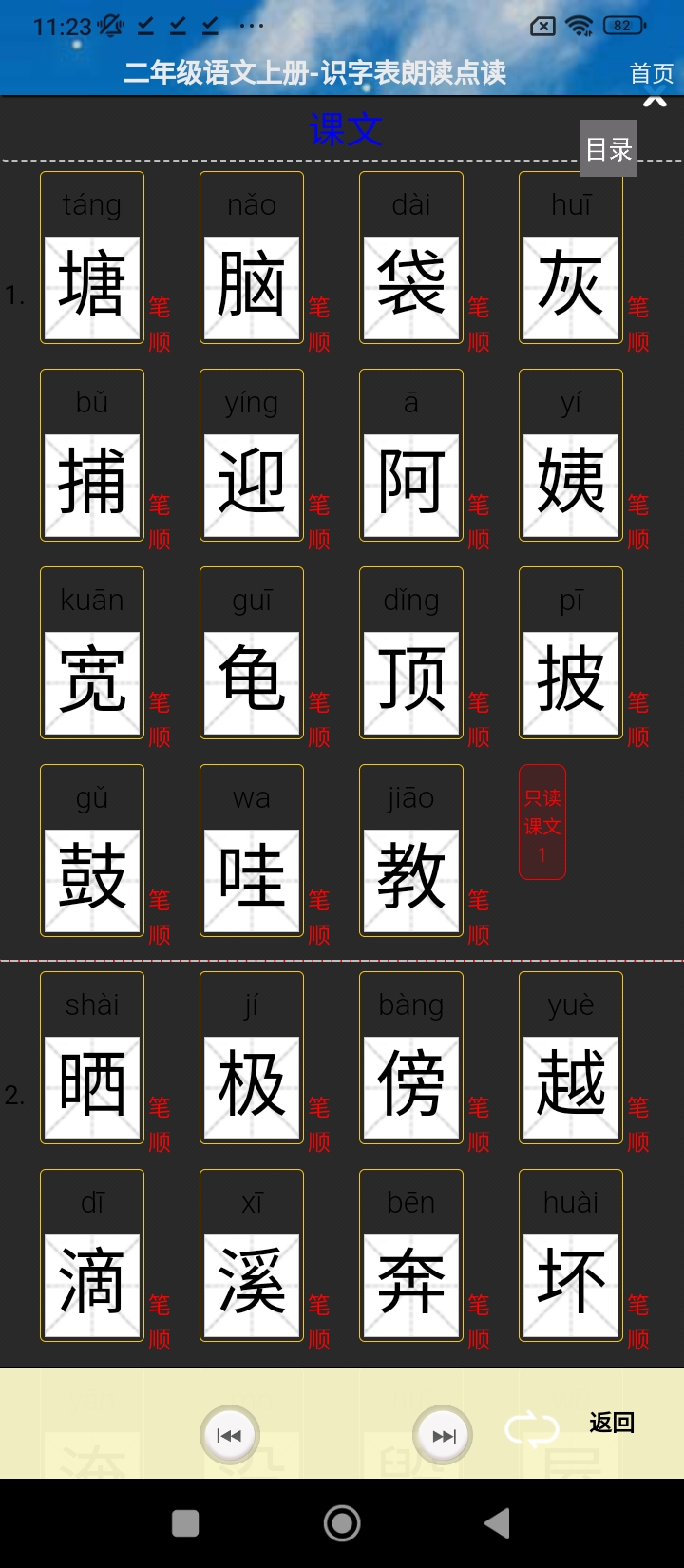Go back using system navigation

(x=497, y=1523)
